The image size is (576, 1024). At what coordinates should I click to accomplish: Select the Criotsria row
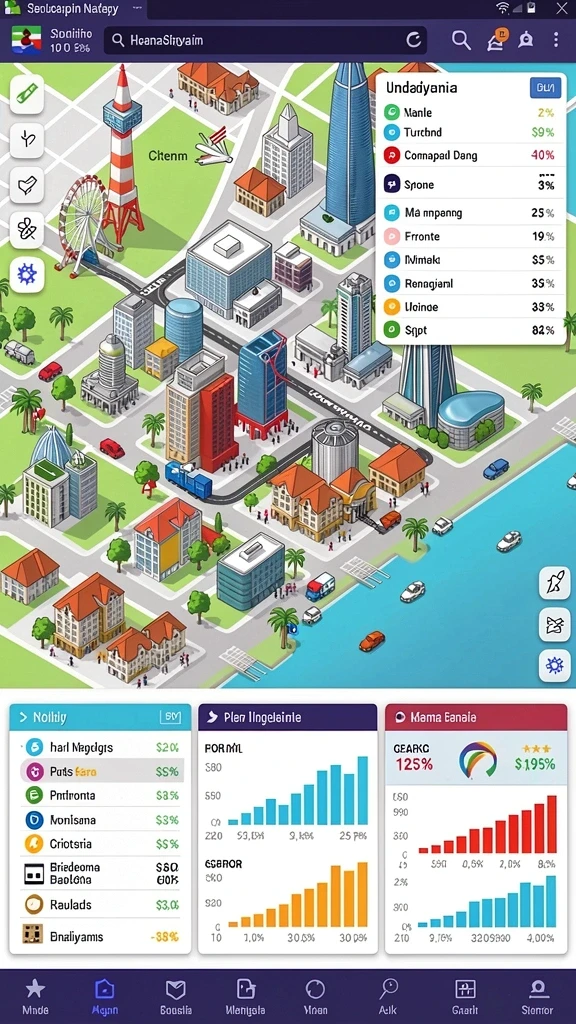click(101, 844)
